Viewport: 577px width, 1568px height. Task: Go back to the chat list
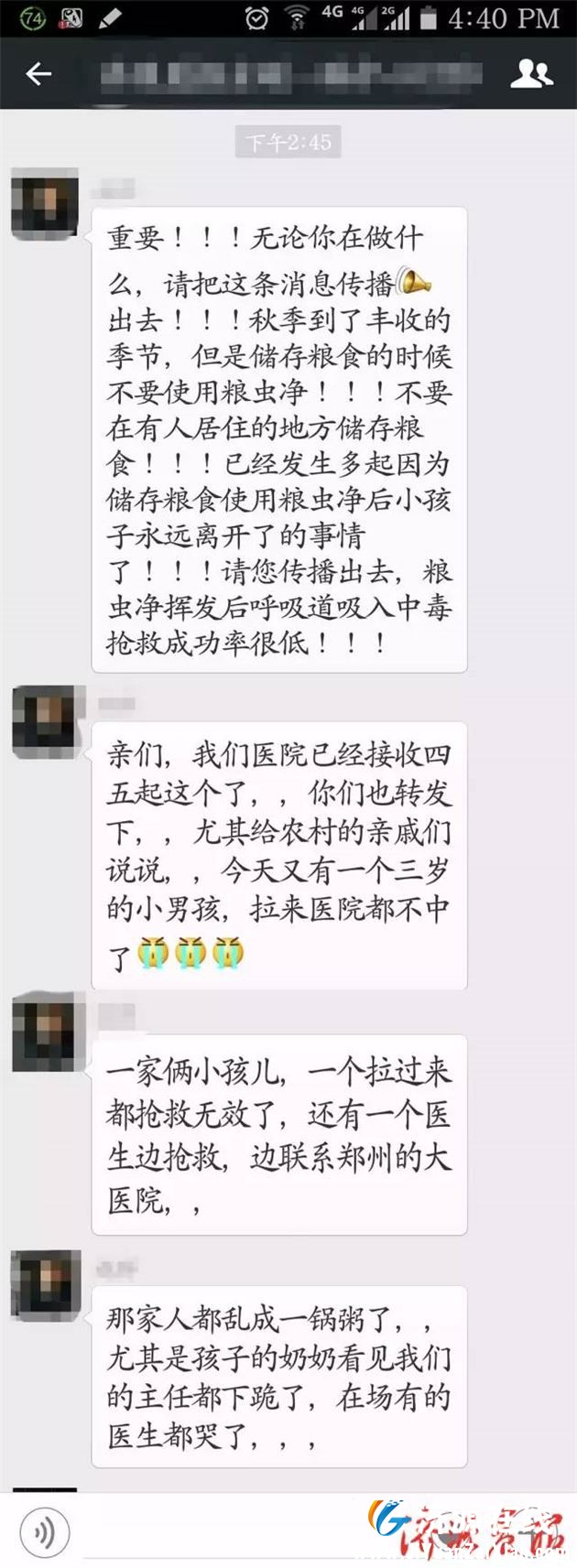[38, 74]
